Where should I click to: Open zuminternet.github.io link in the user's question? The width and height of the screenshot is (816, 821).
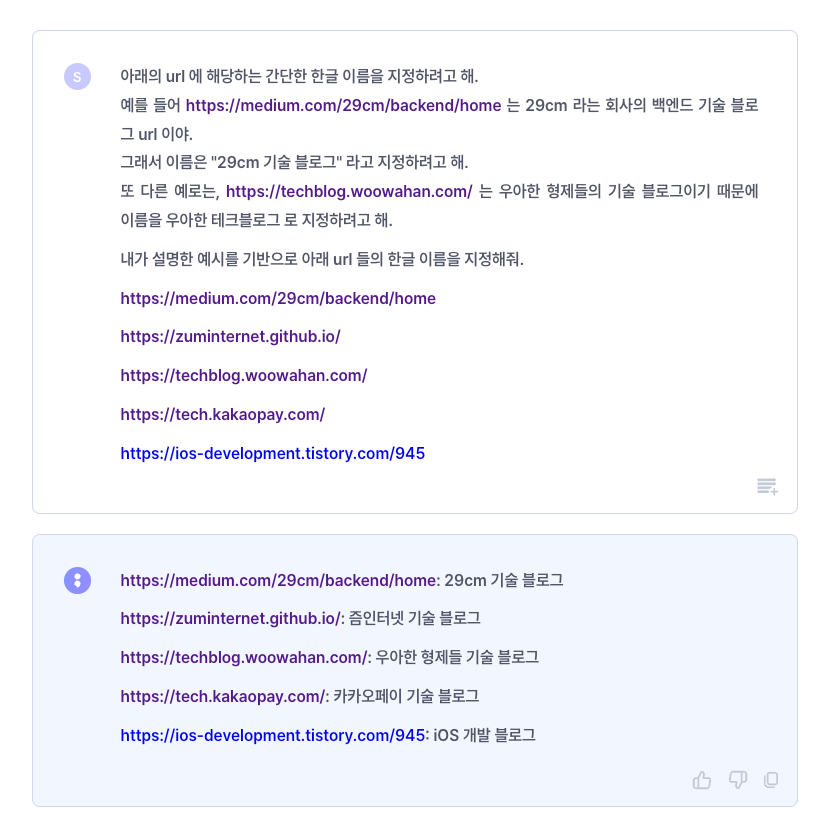point(230,337)
